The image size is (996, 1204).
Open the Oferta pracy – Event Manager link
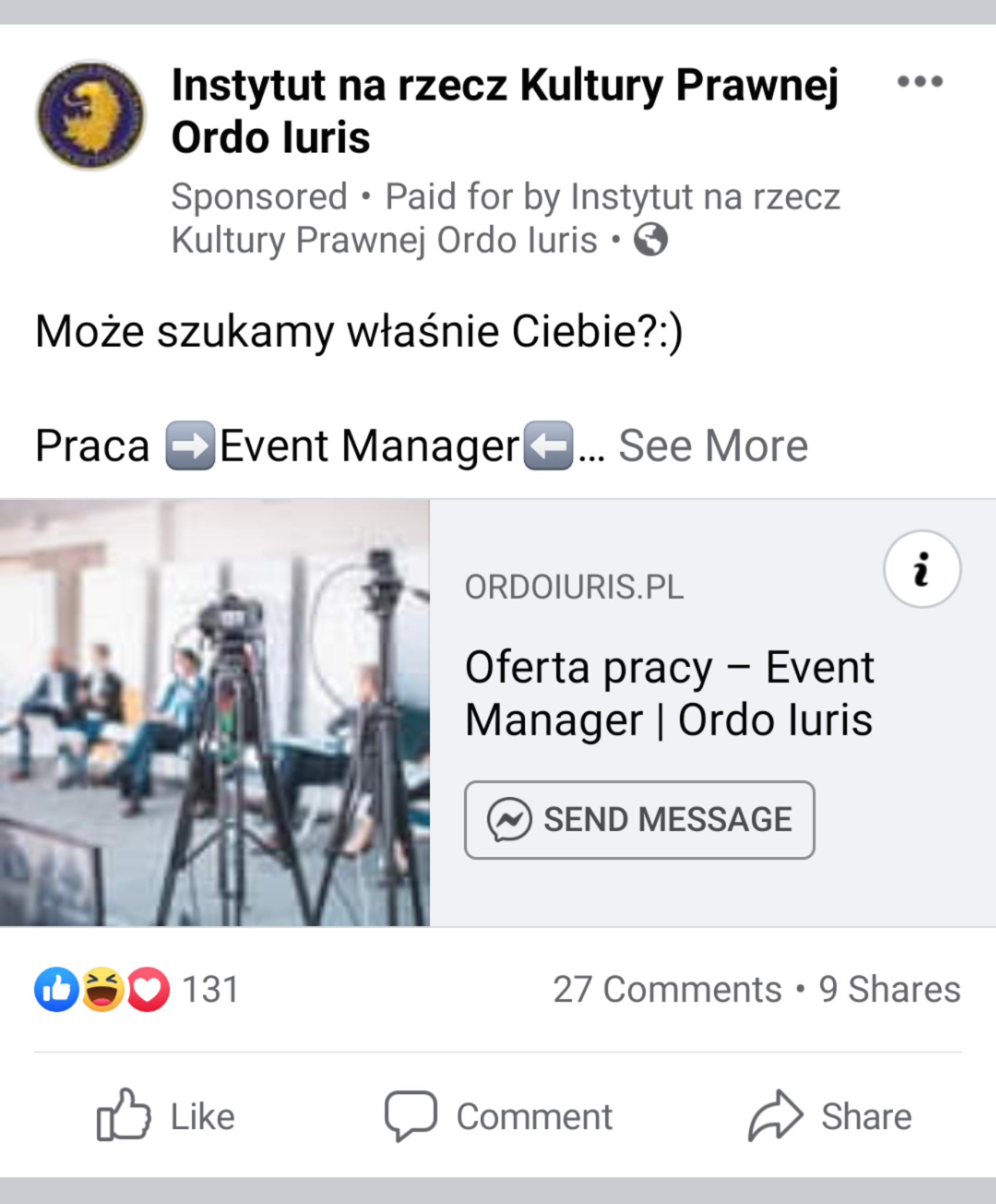click(669, 694)
